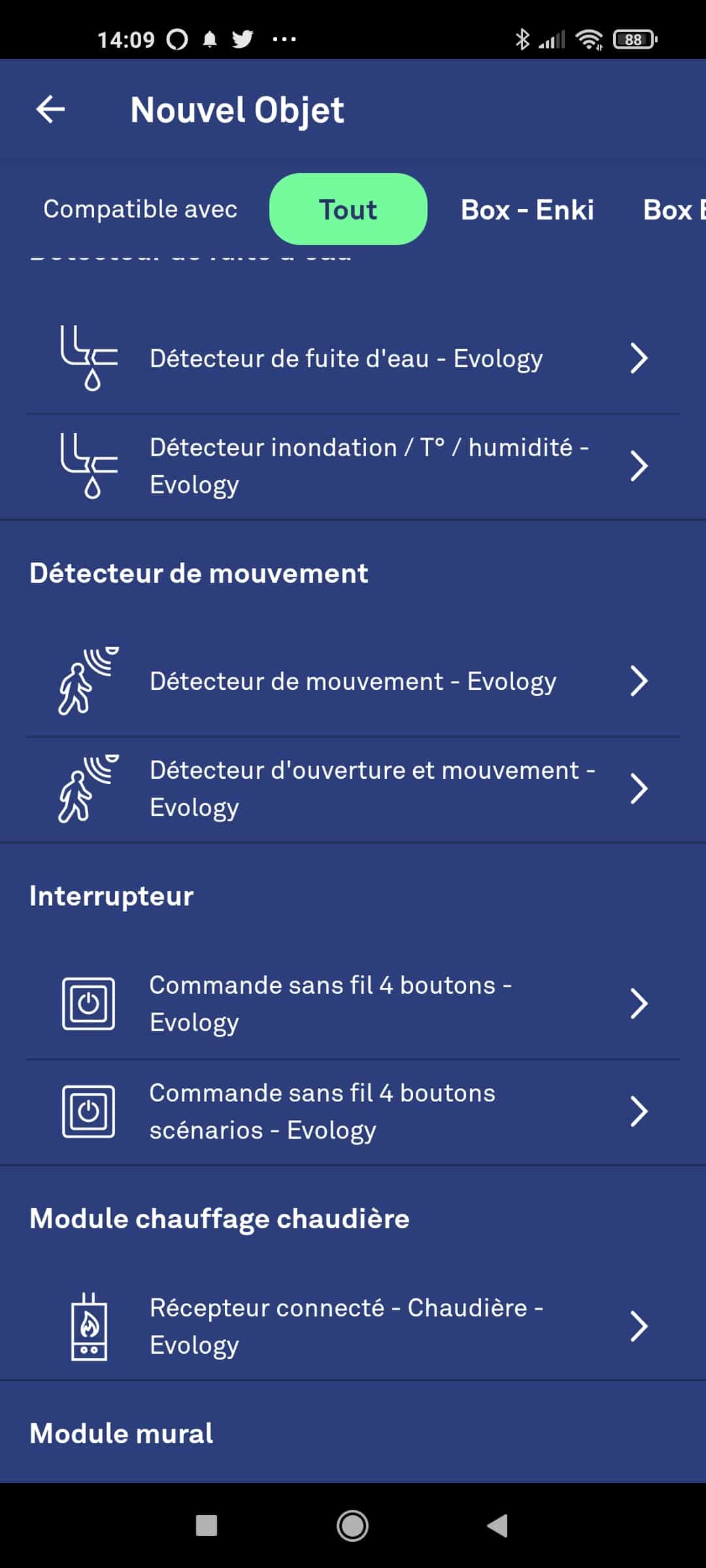Choose Détecteur de mouvement - Evology
The height and width of the screenshot is (1568, 706).
pos(353,681)
